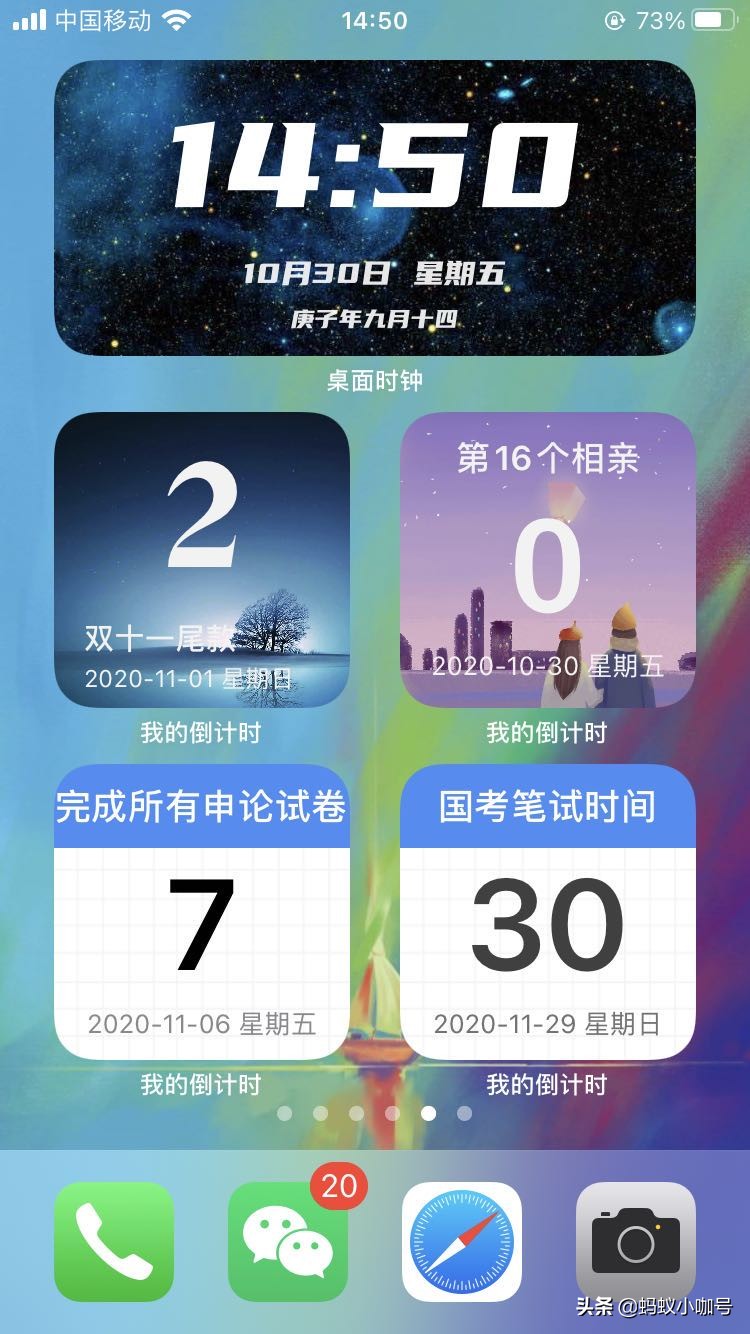Launch the Safari browser
Viewport: 750px width, 1334px height.
pos(462,1242)
